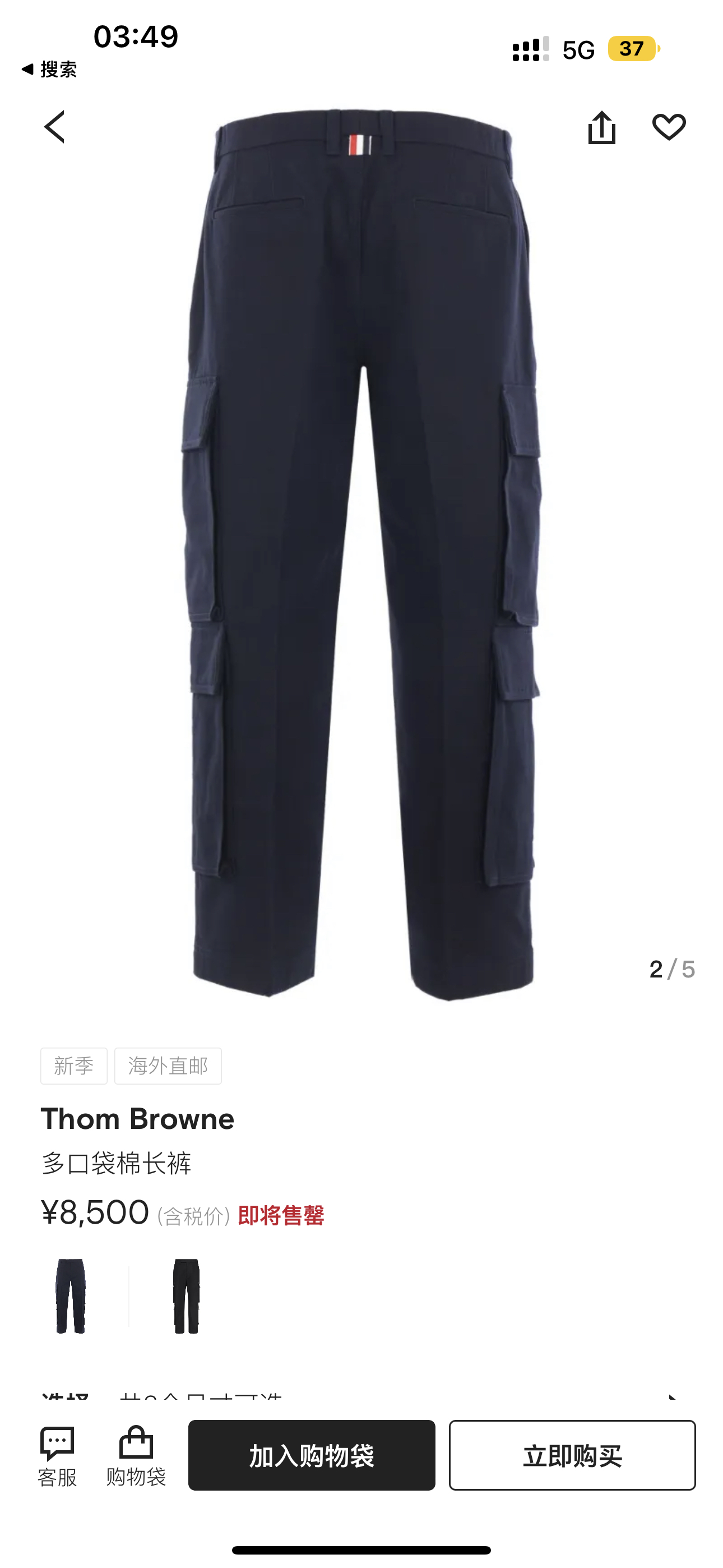Screen dimensions: 723x1568
Task: Return to 搜索 via the breadcrumb
Action: (49, 70)
